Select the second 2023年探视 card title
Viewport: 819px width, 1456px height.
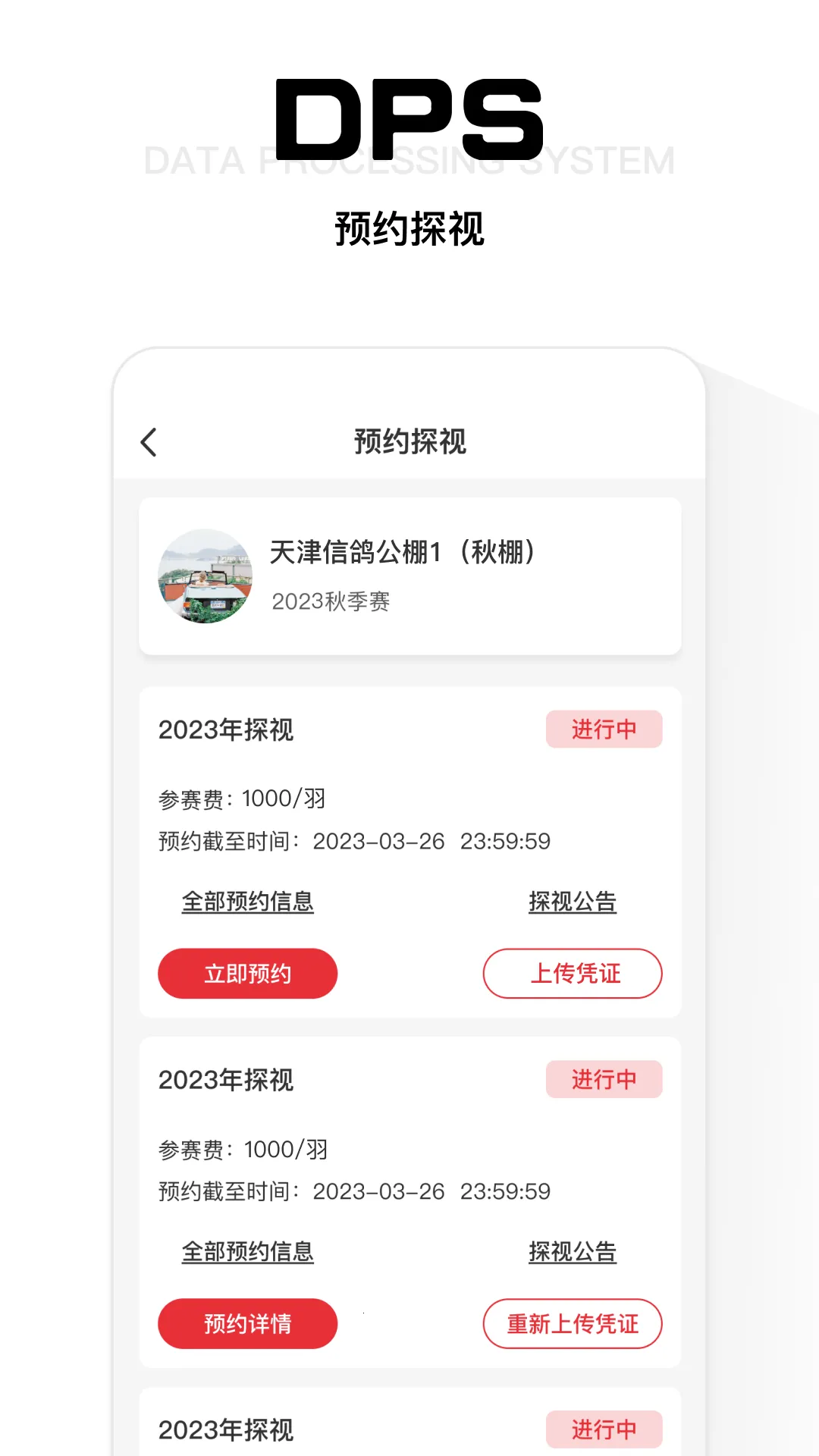pyautogui.click(x=225, y=1081)
